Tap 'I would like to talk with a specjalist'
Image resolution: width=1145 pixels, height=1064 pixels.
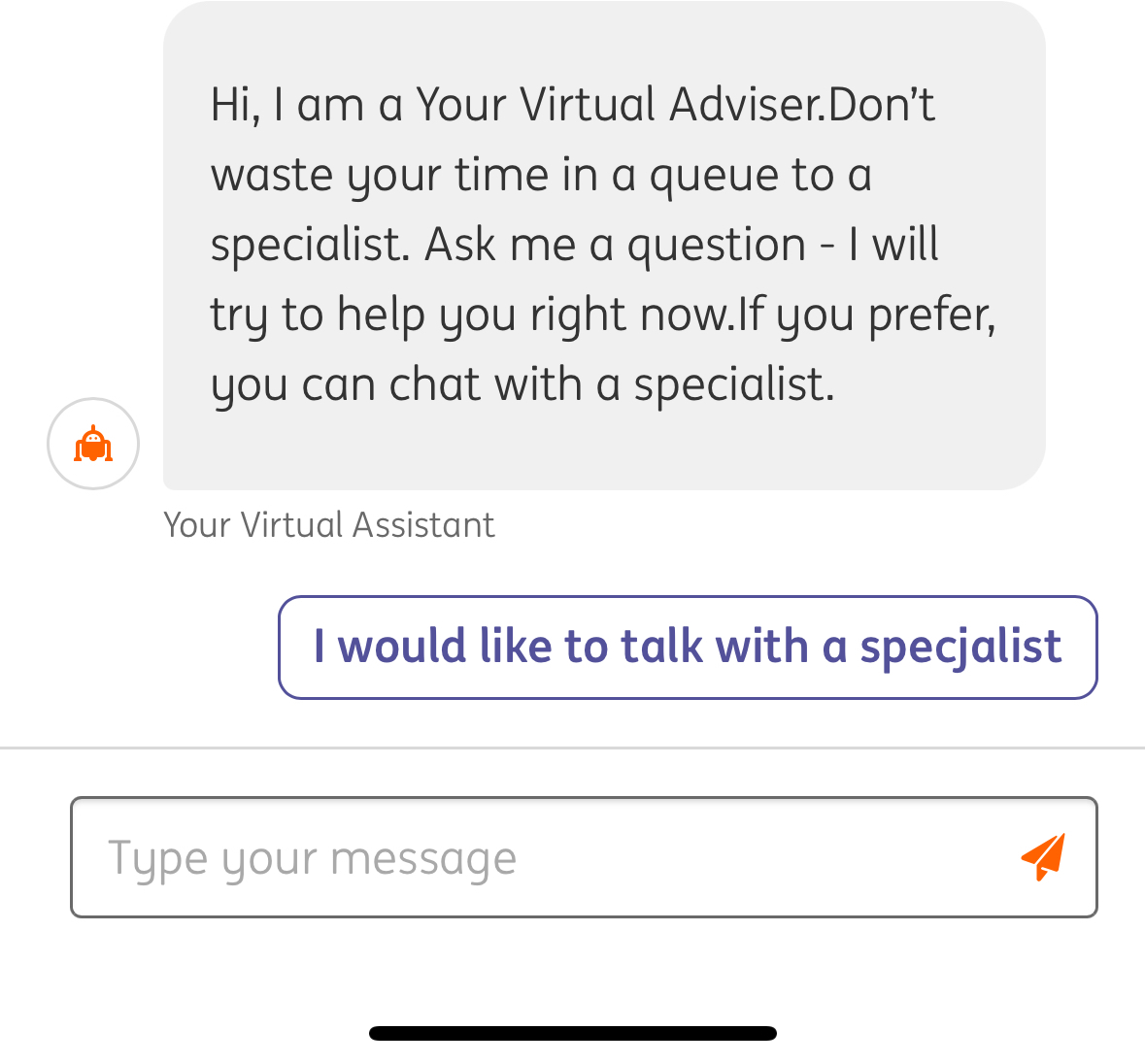point(688,648)
